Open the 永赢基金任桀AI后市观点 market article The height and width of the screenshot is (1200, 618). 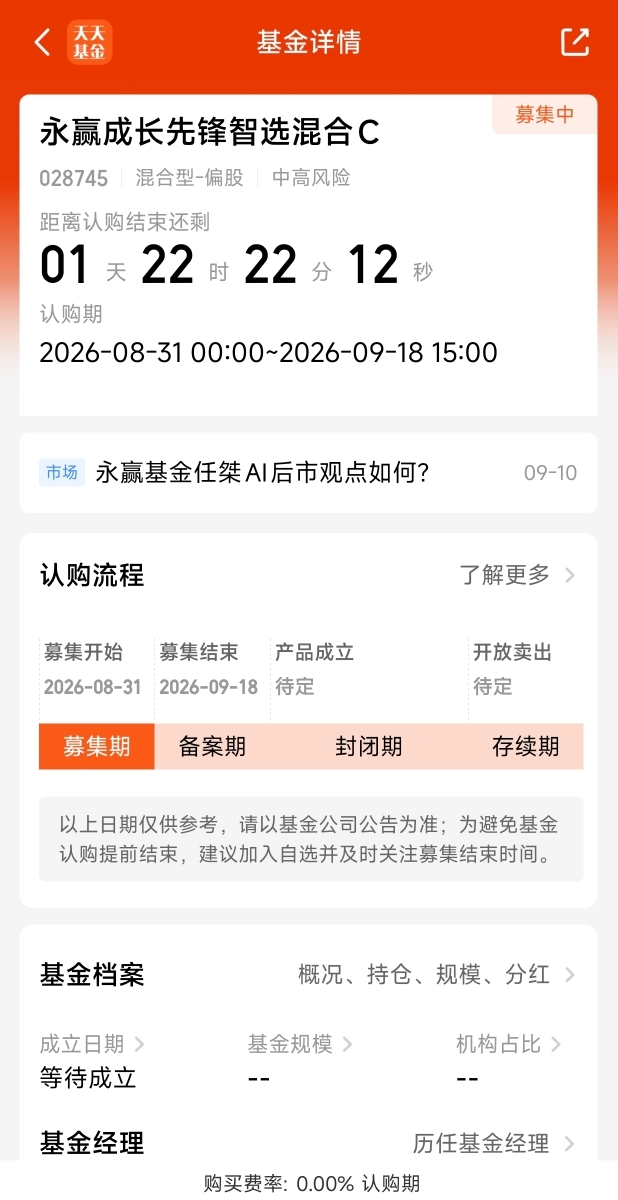308,473
